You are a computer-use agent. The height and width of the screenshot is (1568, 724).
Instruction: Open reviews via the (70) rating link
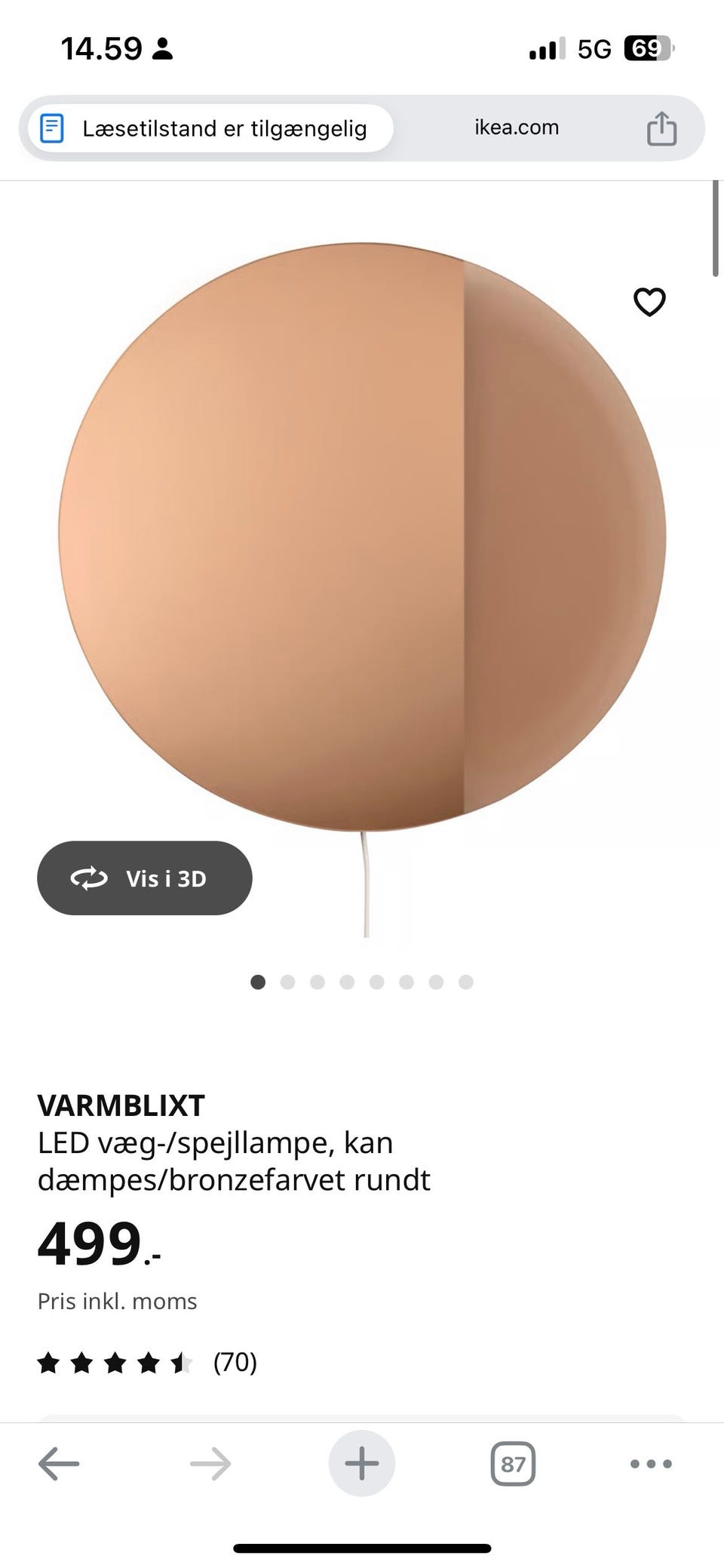[234, 1362]
